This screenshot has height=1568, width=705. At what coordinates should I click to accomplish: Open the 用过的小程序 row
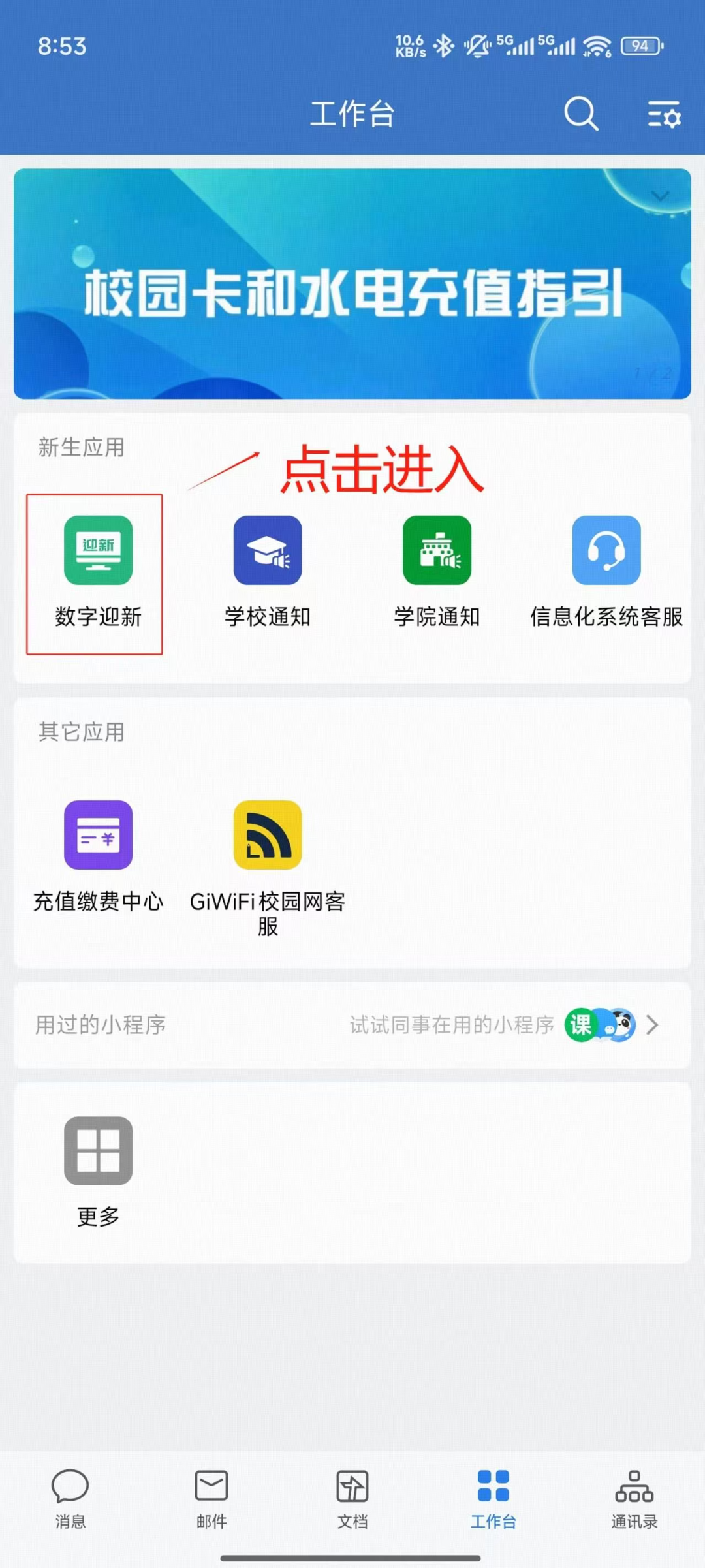[352, 1025]
